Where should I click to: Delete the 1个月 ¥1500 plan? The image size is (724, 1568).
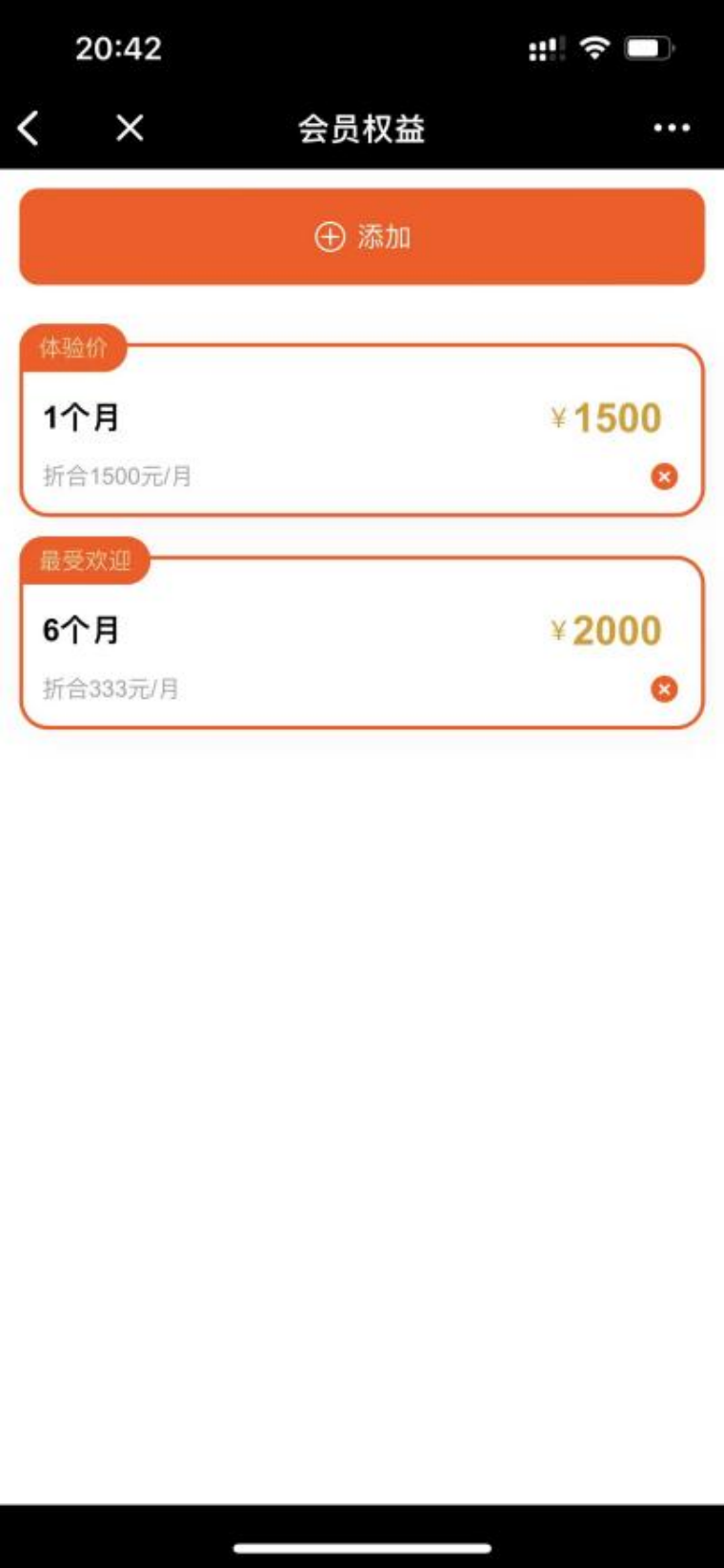664,476
